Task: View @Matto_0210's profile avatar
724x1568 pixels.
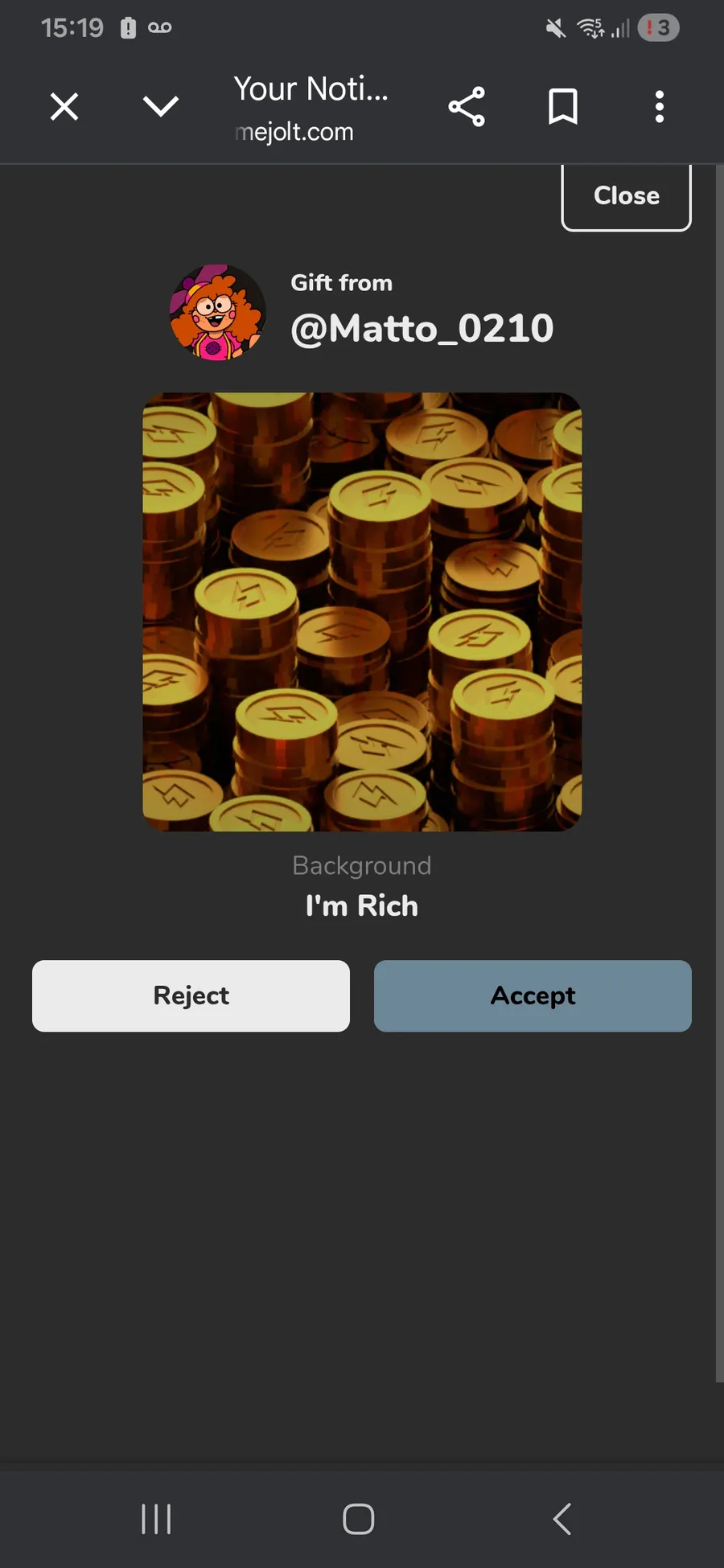Action: [x=217, y=312]
